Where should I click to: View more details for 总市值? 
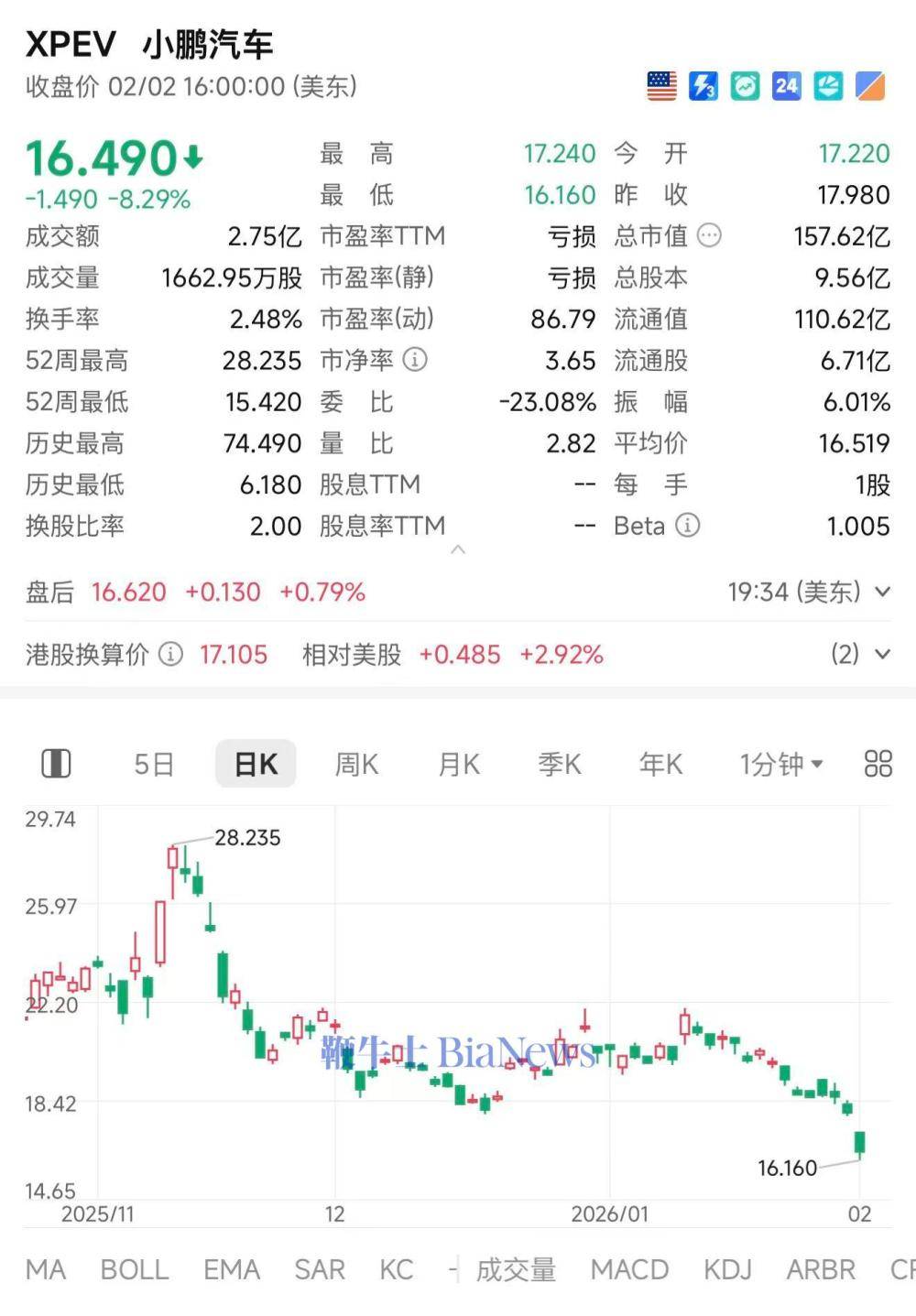pos(710,236)
